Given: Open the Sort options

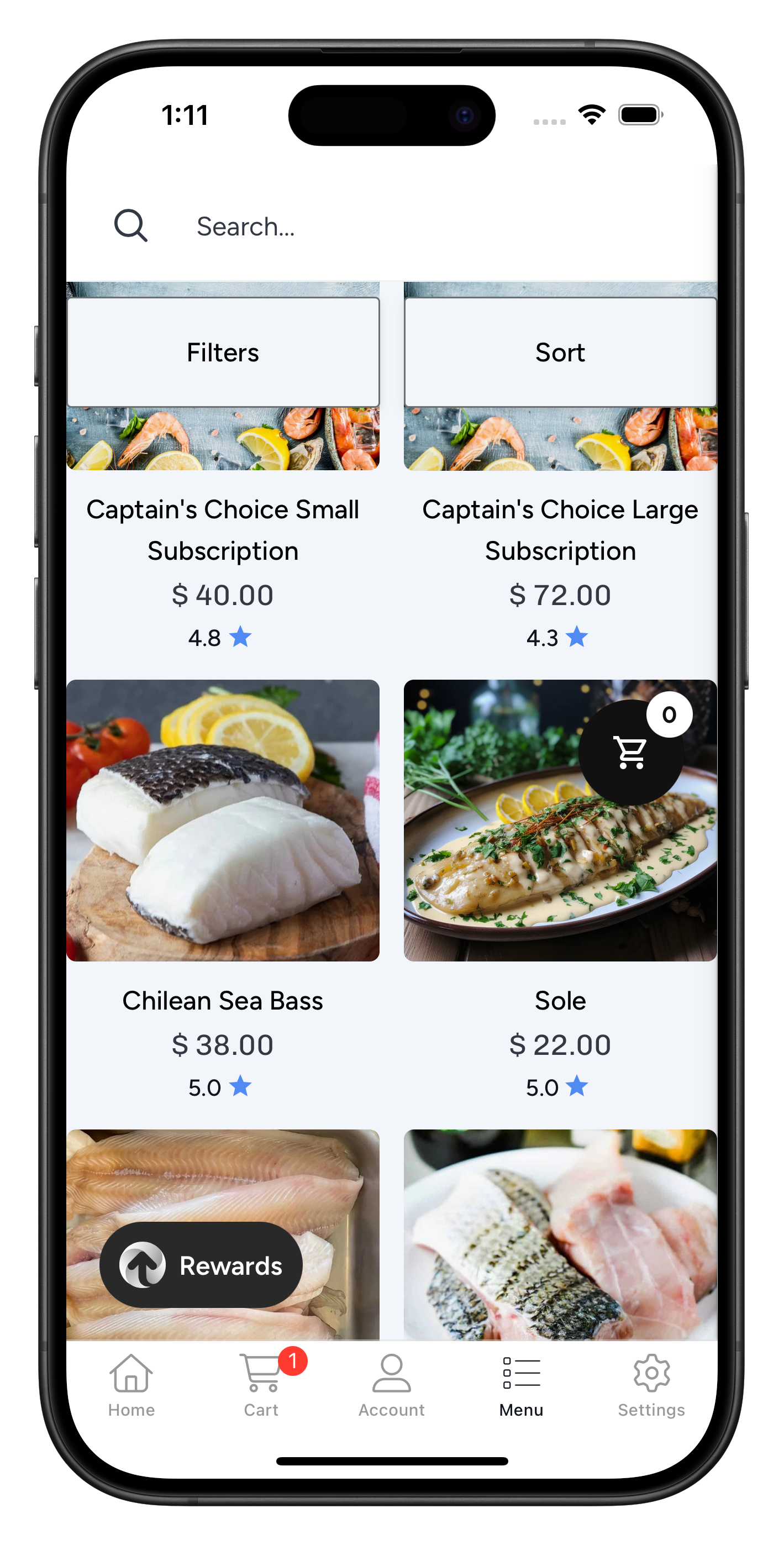Looking at the screenshot, I should click(560, 352).
